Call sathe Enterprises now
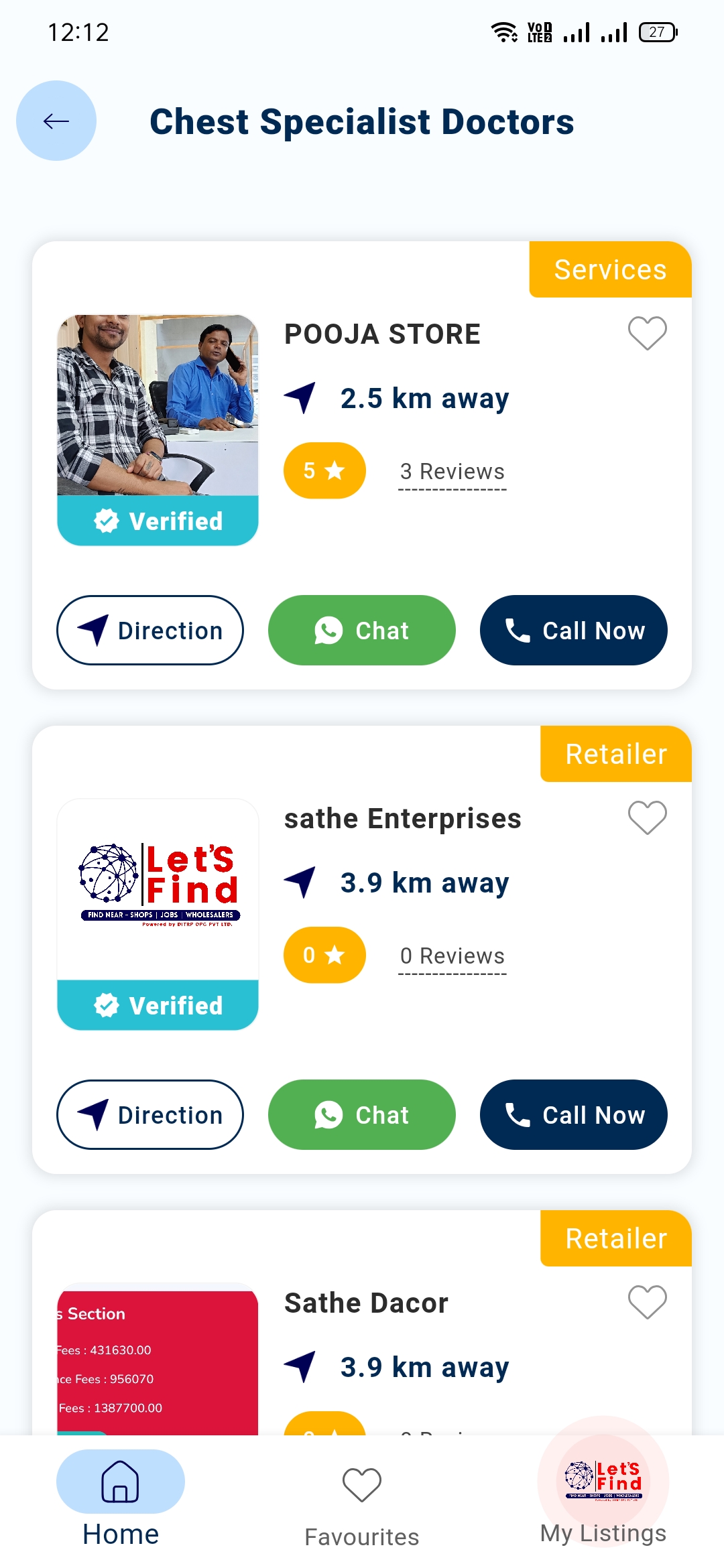This screenshot has height=1568, width=724. (574, 1114)
